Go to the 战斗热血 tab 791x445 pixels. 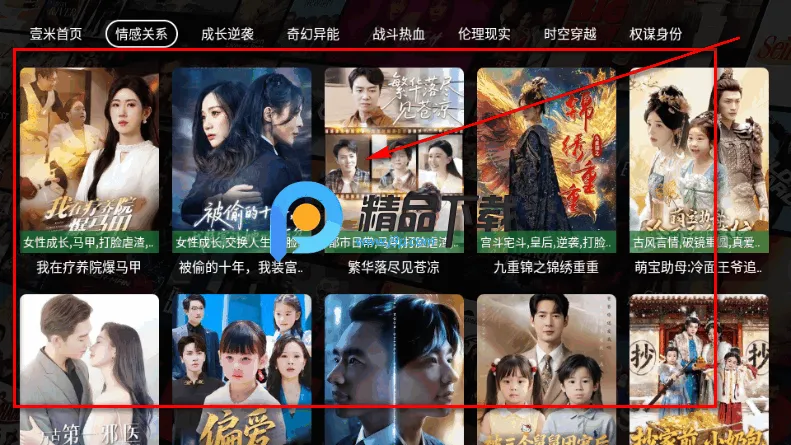click(399, 34)
